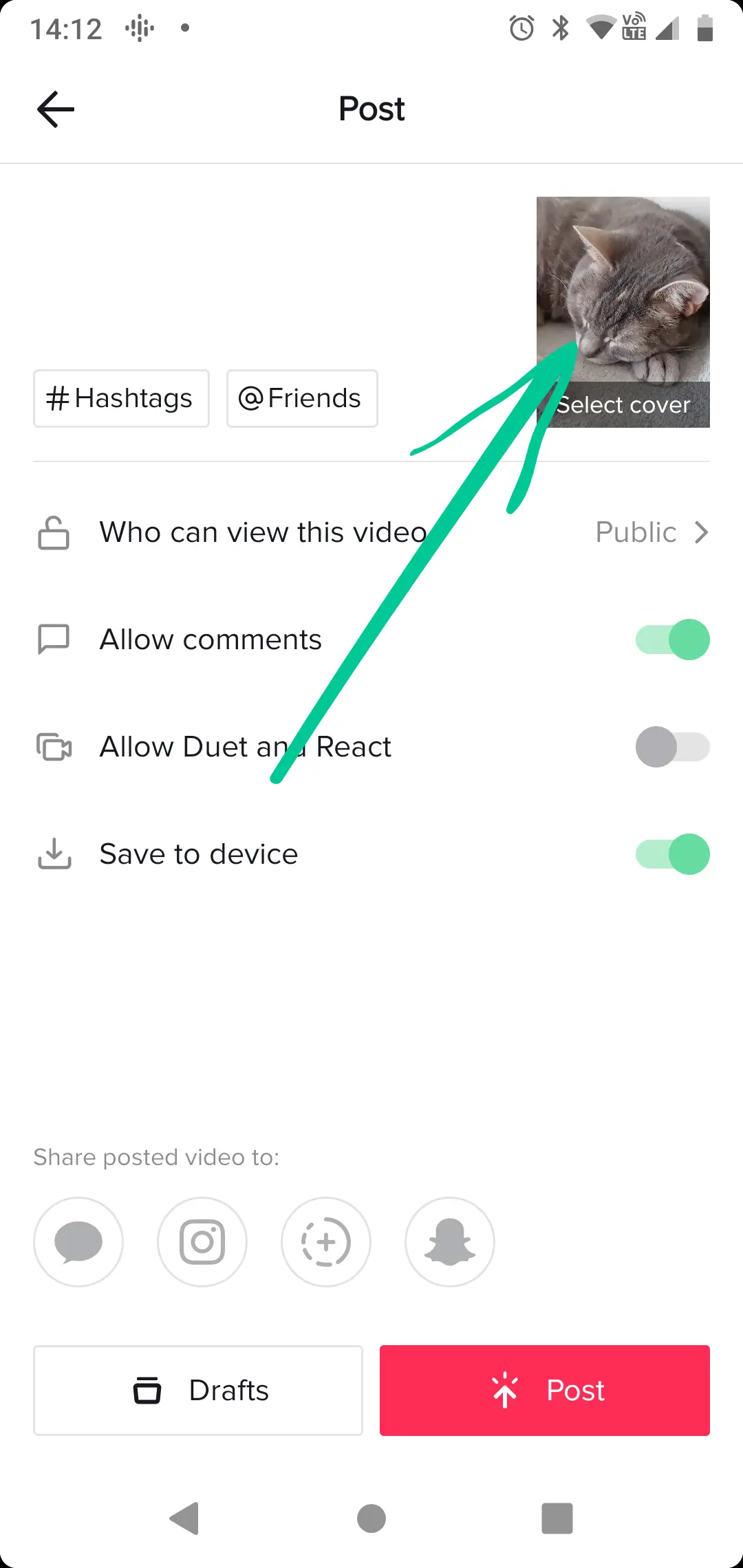Image resolution: width=743 pixels, height=1568 pixels.
Task: Share posted video to Instagram
Action: (202, 1242)
